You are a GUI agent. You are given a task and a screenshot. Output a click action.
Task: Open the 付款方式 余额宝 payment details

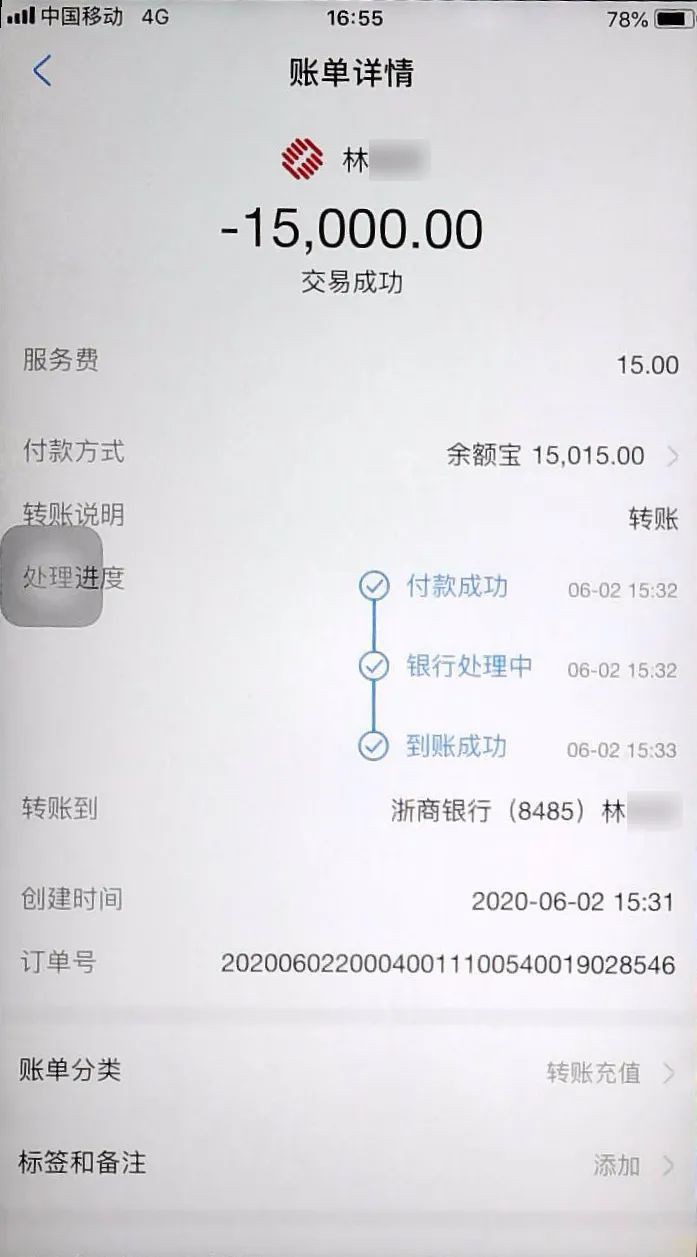coord(348,453)
